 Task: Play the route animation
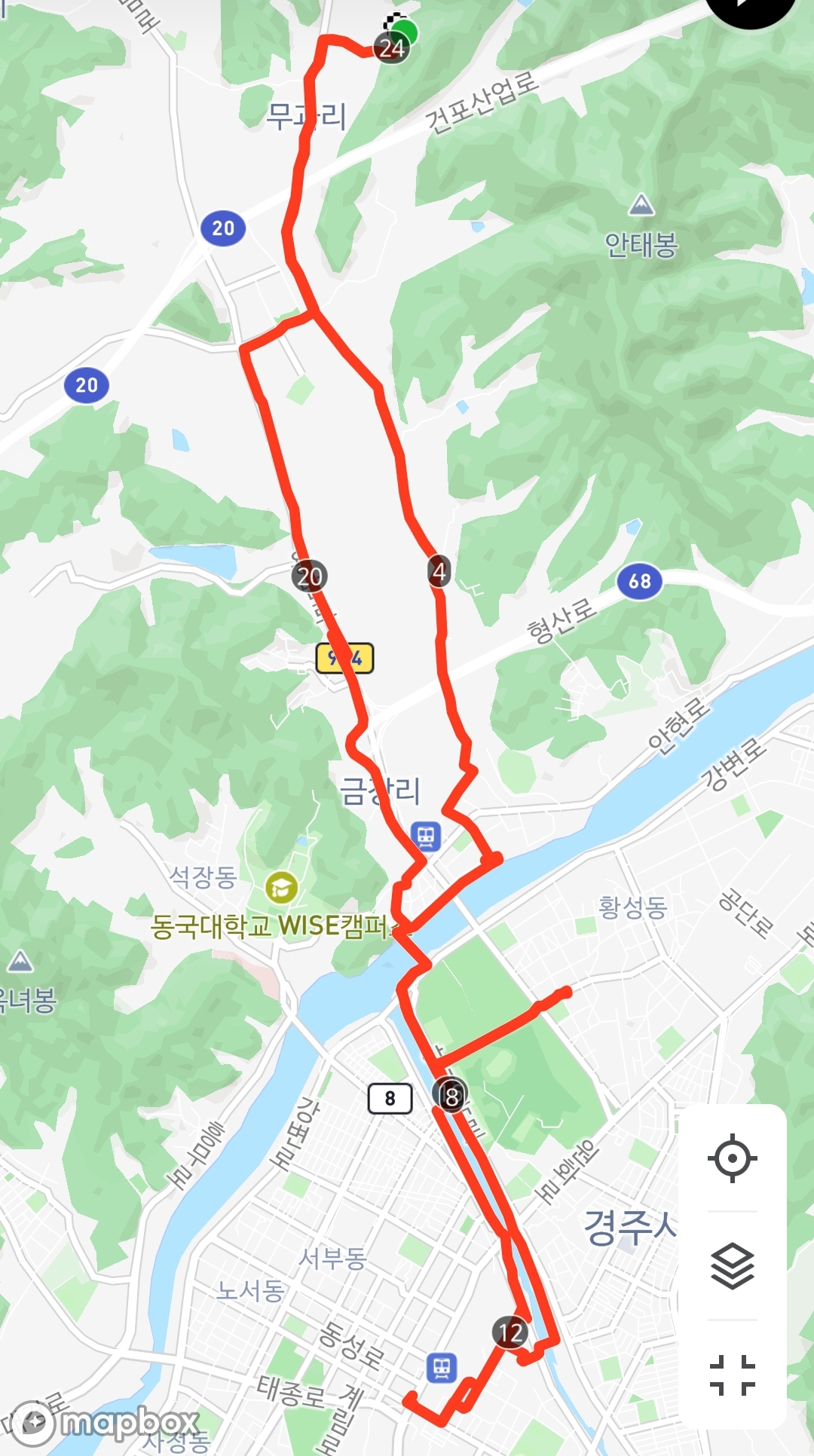[x=750, y=6]
